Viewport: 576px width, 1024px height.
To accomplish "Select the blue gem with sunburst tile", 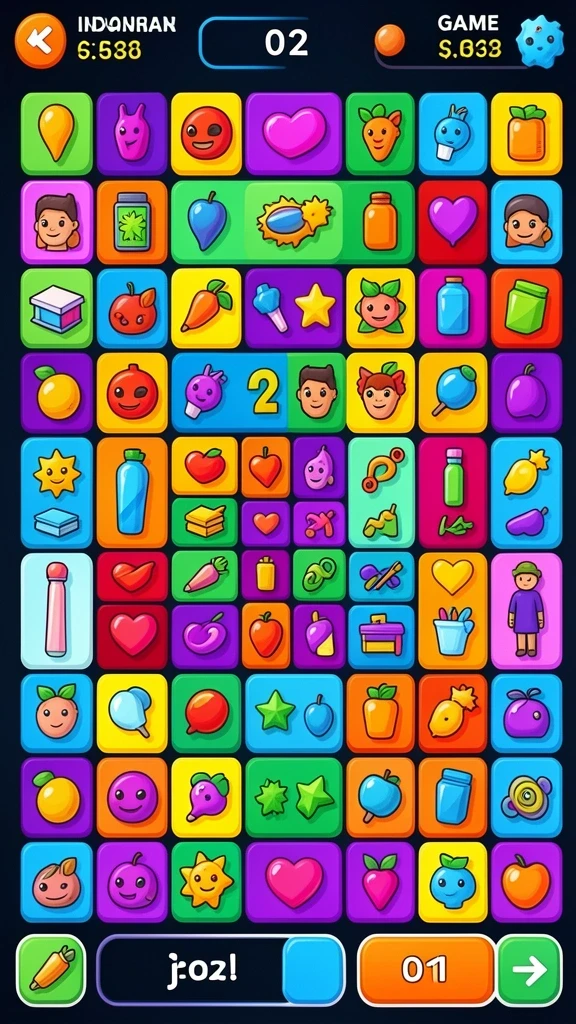I will (x=293, y=222).
